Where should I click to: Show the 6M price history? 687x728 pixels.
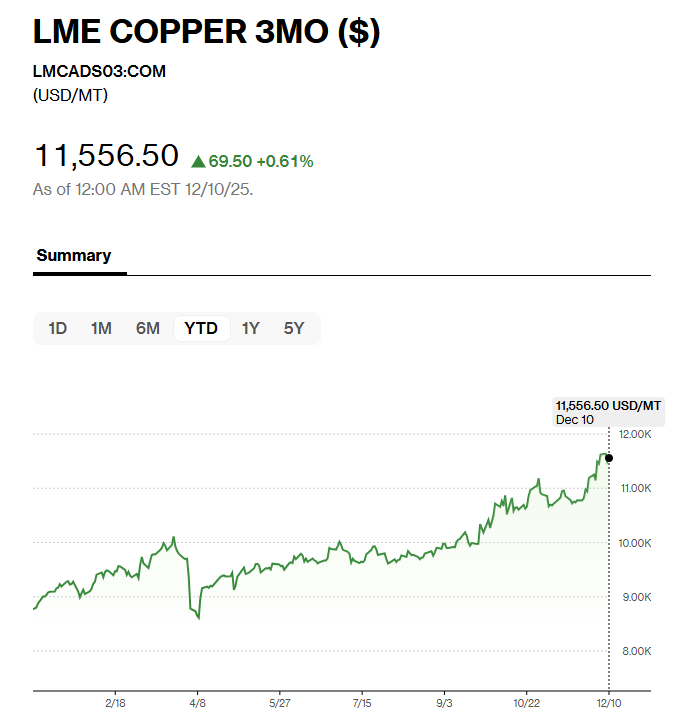click(x=148, y=328)
